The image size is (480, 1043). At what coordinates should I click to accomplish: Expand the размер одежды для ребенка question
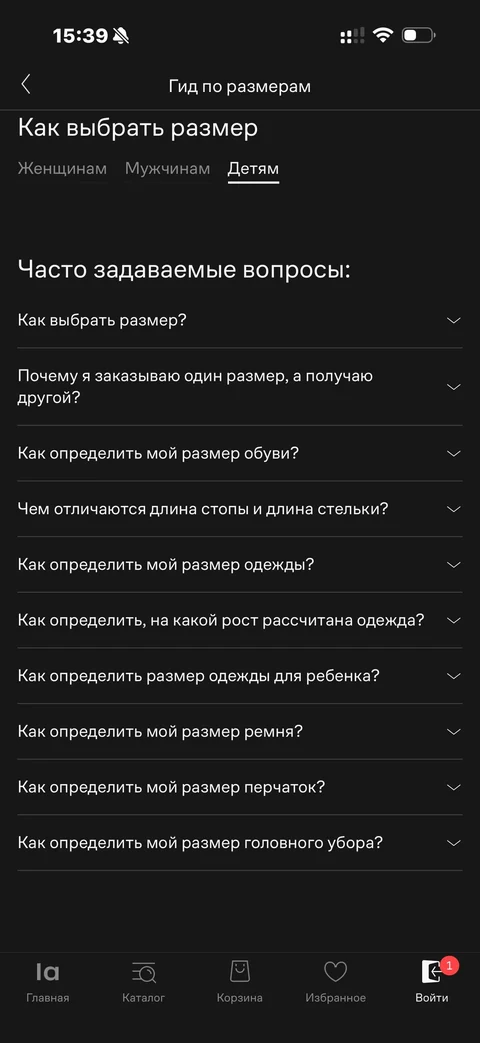[x=239, y=676]
